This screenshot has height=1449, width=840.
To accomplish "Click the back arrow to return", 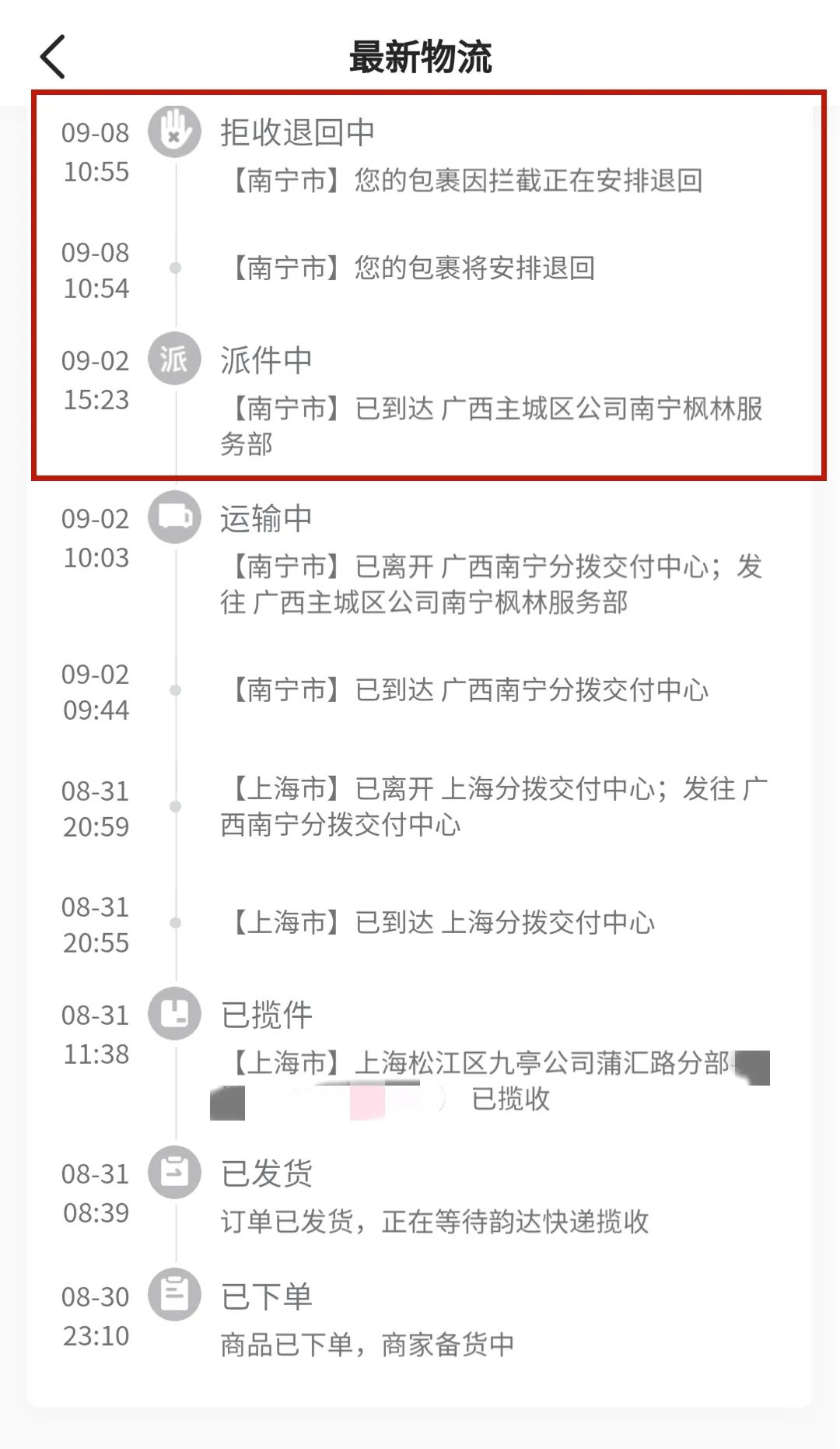I will pyautogui.click(x=51, y=58).
